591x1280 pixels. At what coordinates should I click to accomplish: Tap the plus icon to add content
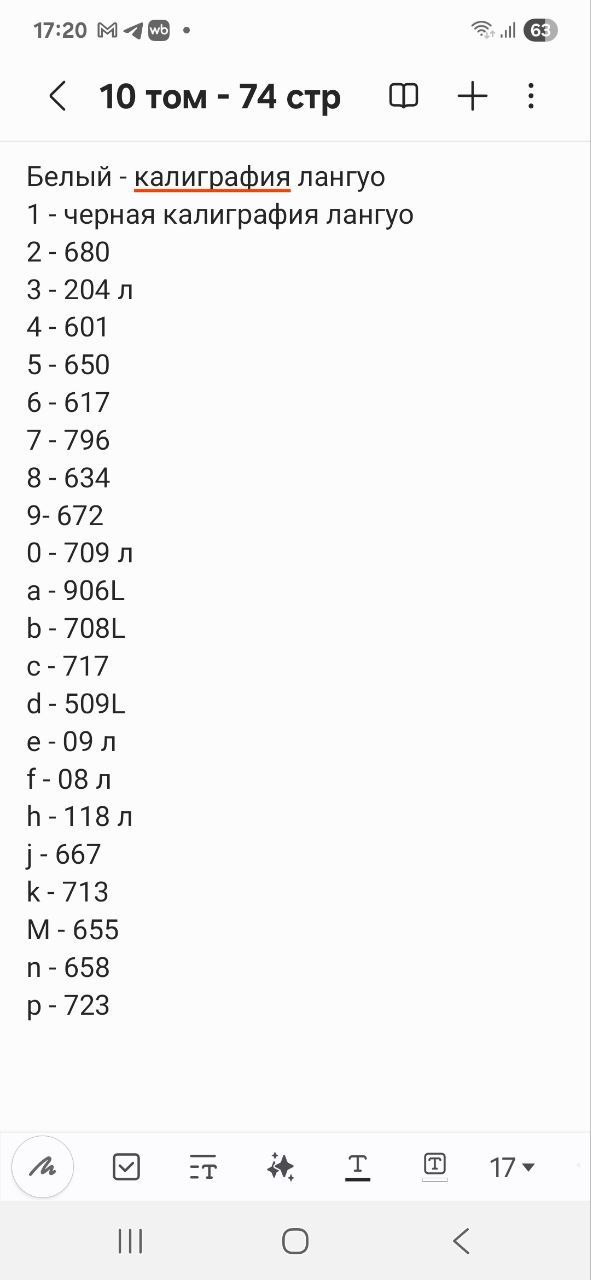[472, 96]
